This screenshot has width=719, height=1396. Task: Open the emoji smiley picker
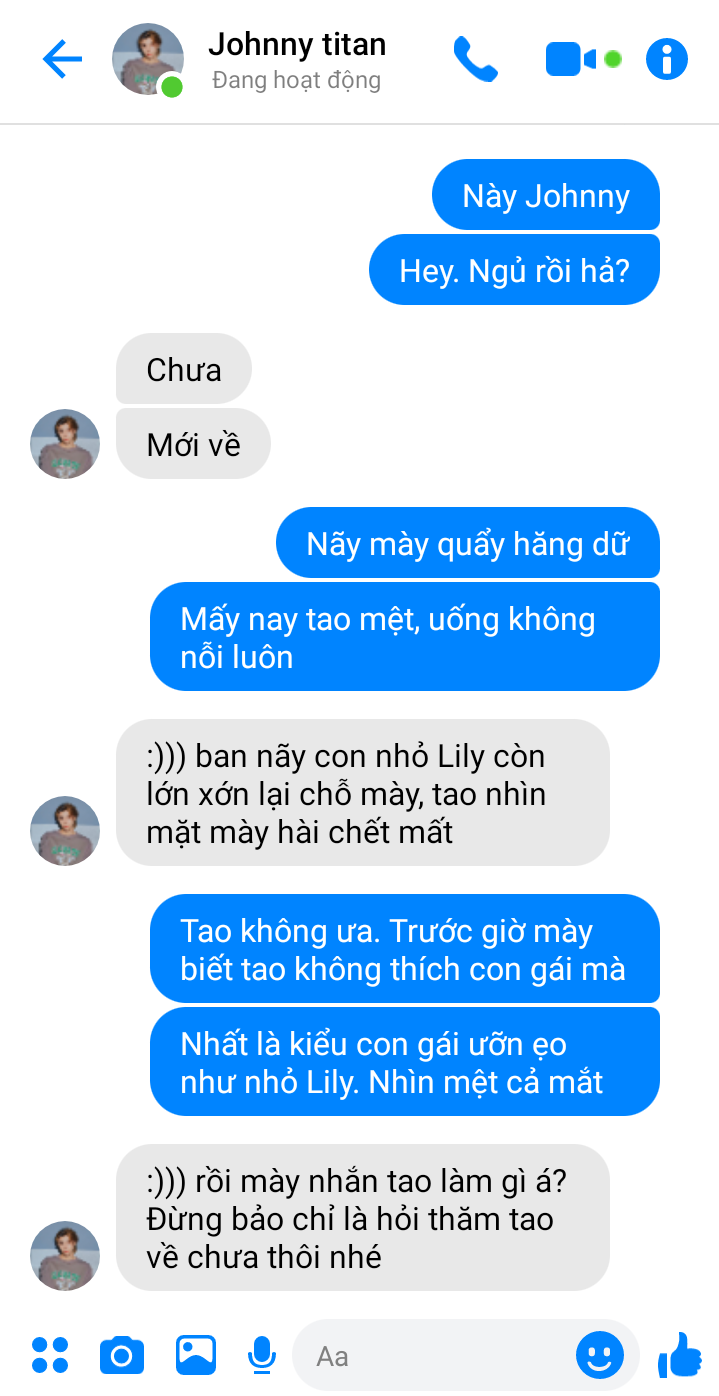(x=600, y=1356)
